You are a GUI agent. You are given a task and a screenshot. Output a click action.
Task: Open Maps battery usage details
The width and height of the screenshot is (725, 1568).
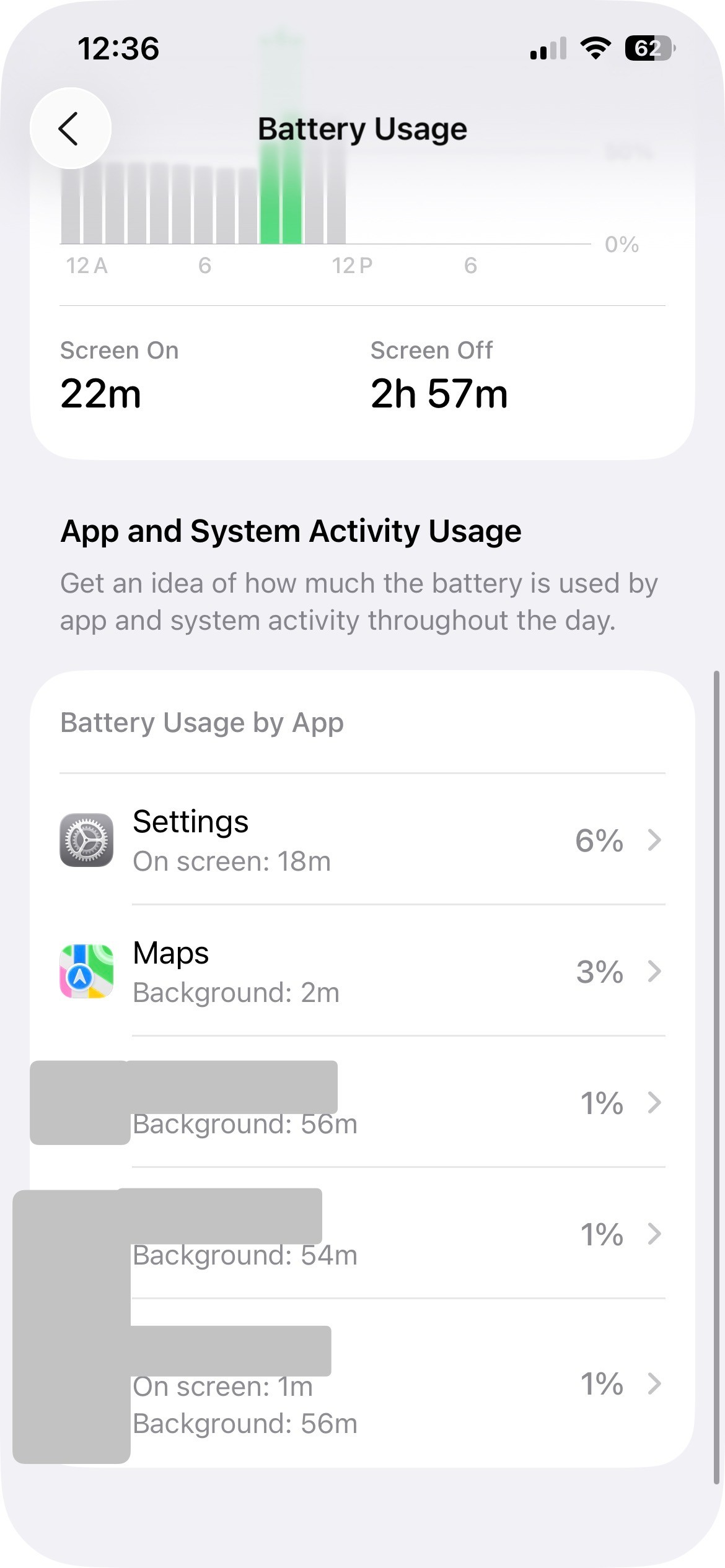click(x=362, y=971)
